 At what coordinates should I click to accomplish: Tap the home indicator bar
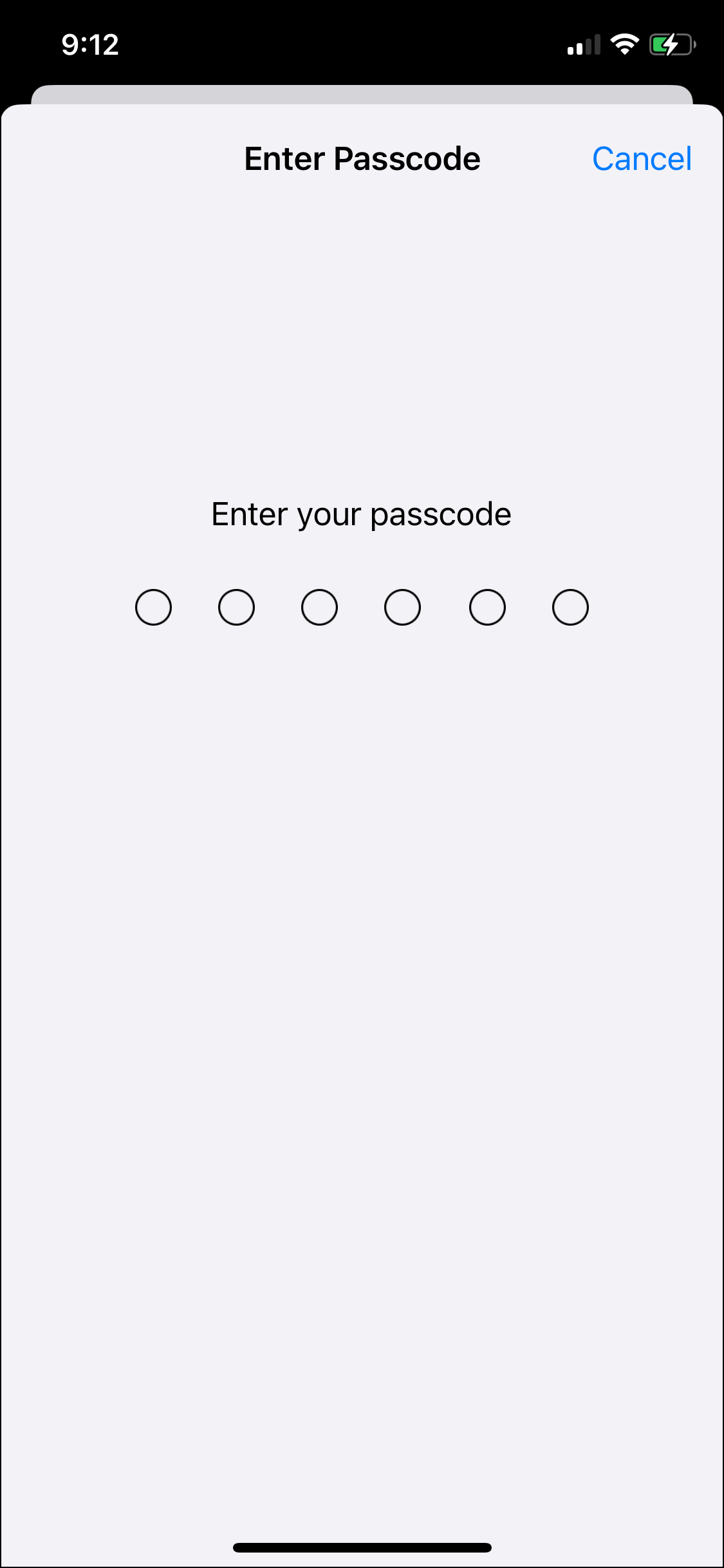click(362, 1547)
